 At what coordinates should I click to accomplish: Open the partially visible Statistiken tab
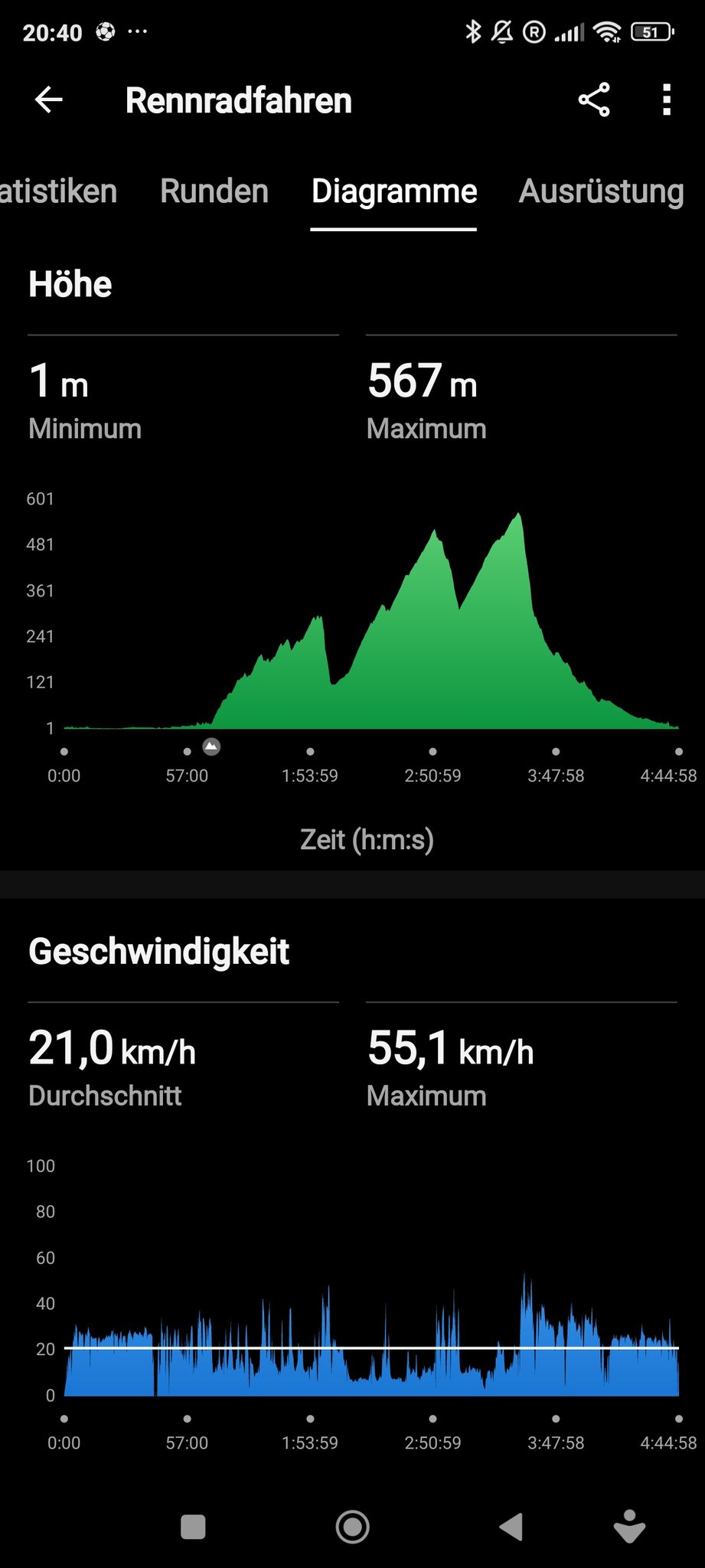[58, 191]
